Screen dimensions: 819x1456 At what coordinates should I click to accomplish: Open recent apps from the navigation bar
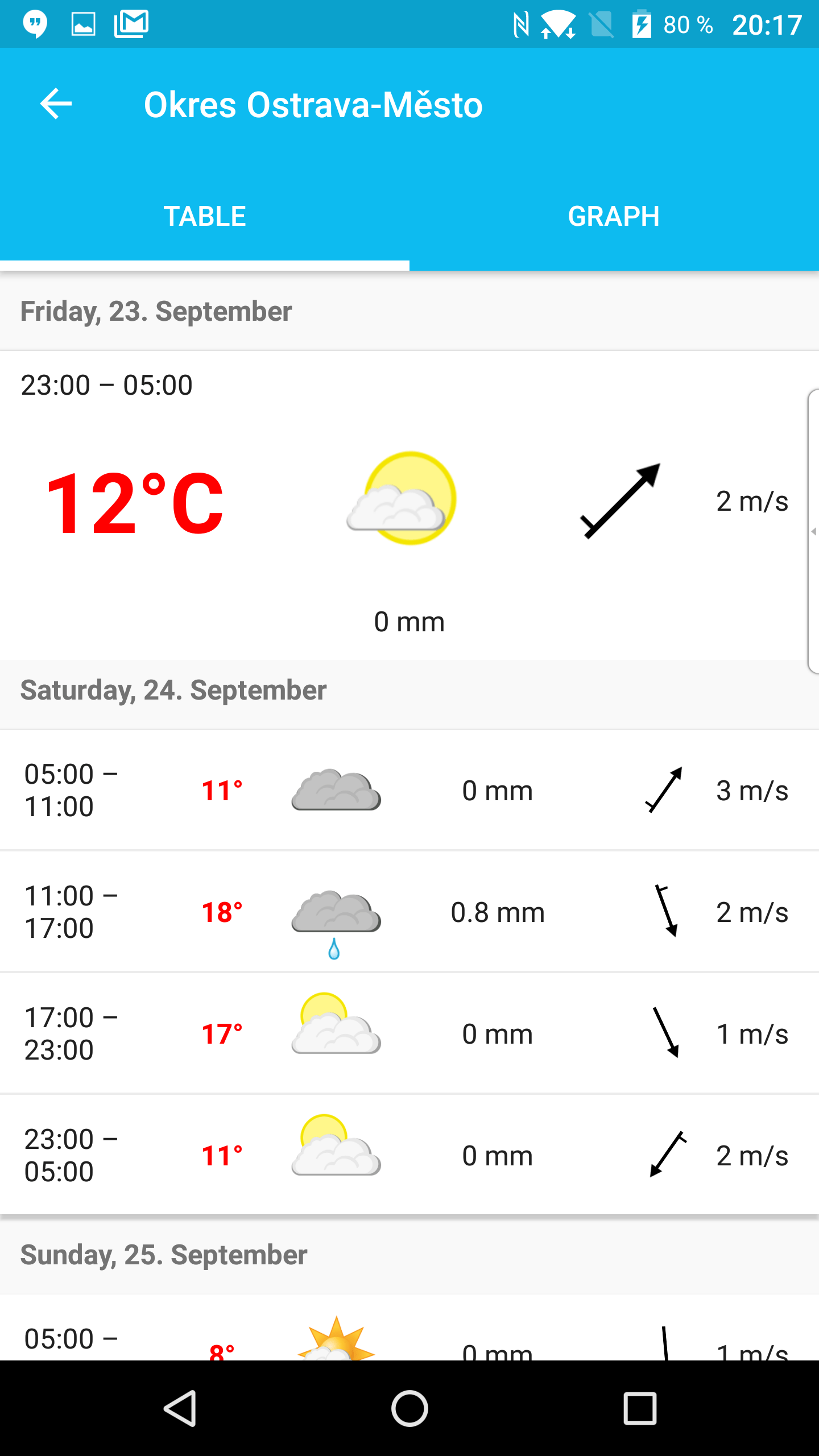pyautogui.click(x=640, y=1408)
